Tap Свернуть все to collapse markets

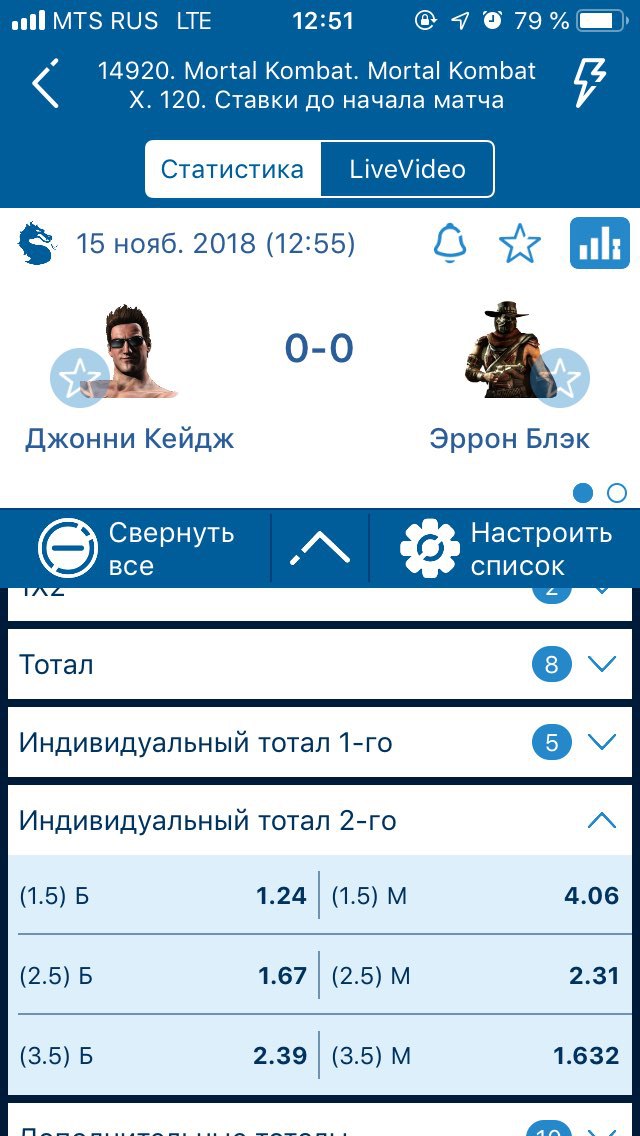point(138,548)
